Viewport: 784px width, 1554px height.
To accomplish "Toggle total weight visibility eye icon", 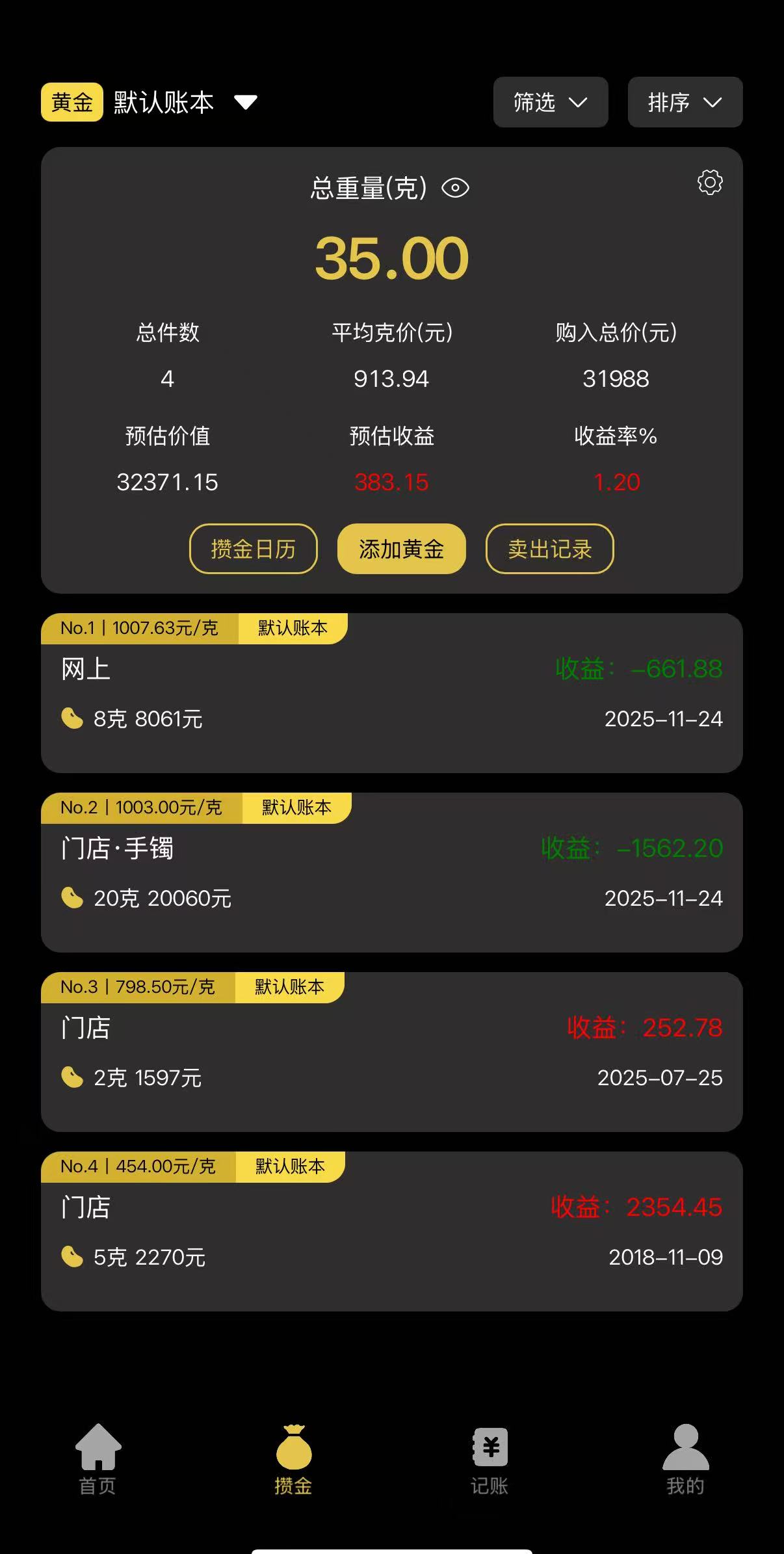I will (x=455, y=189).
